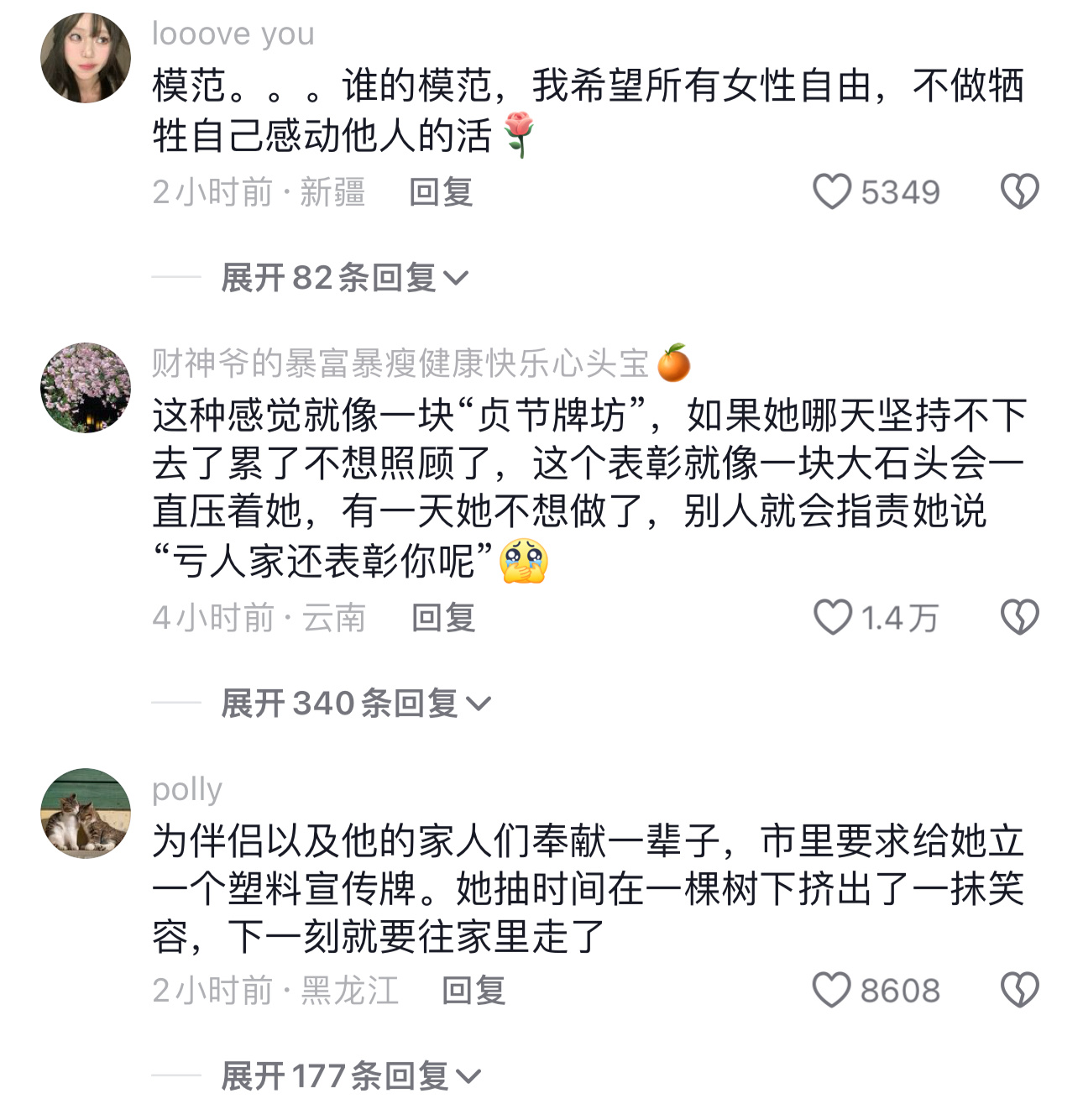Image resolution: width=1083 pixels, height=1120 pixels.
Task: Open looove you's profile avatar
Action: click(86, 58)
